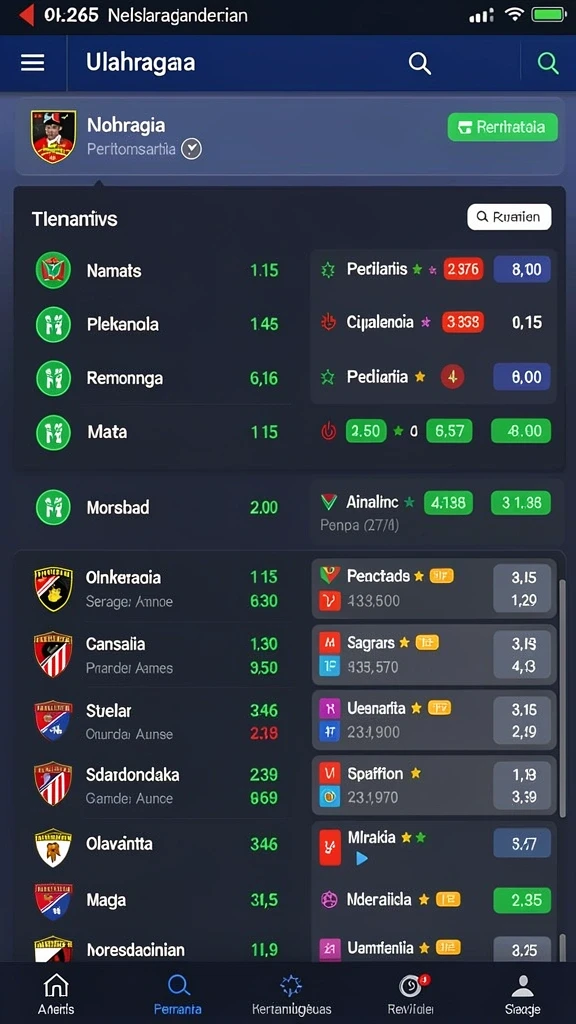576x1024 pixels.
Task: Choose the green 6,57 odds button
Action: pyautogui.click(x=449, y=431)
